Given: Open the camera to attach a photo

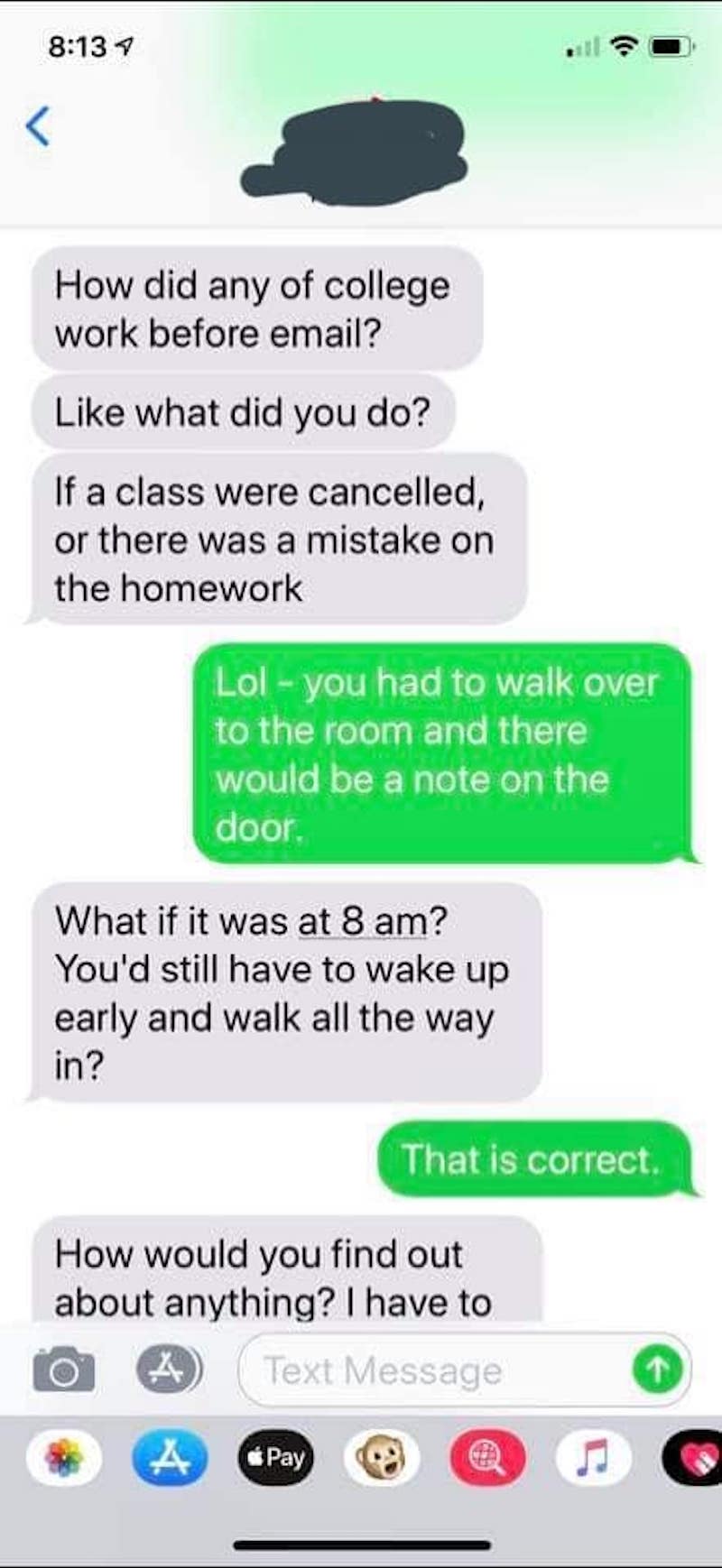Looking at the screenshot, I should tap(63, 1370).
